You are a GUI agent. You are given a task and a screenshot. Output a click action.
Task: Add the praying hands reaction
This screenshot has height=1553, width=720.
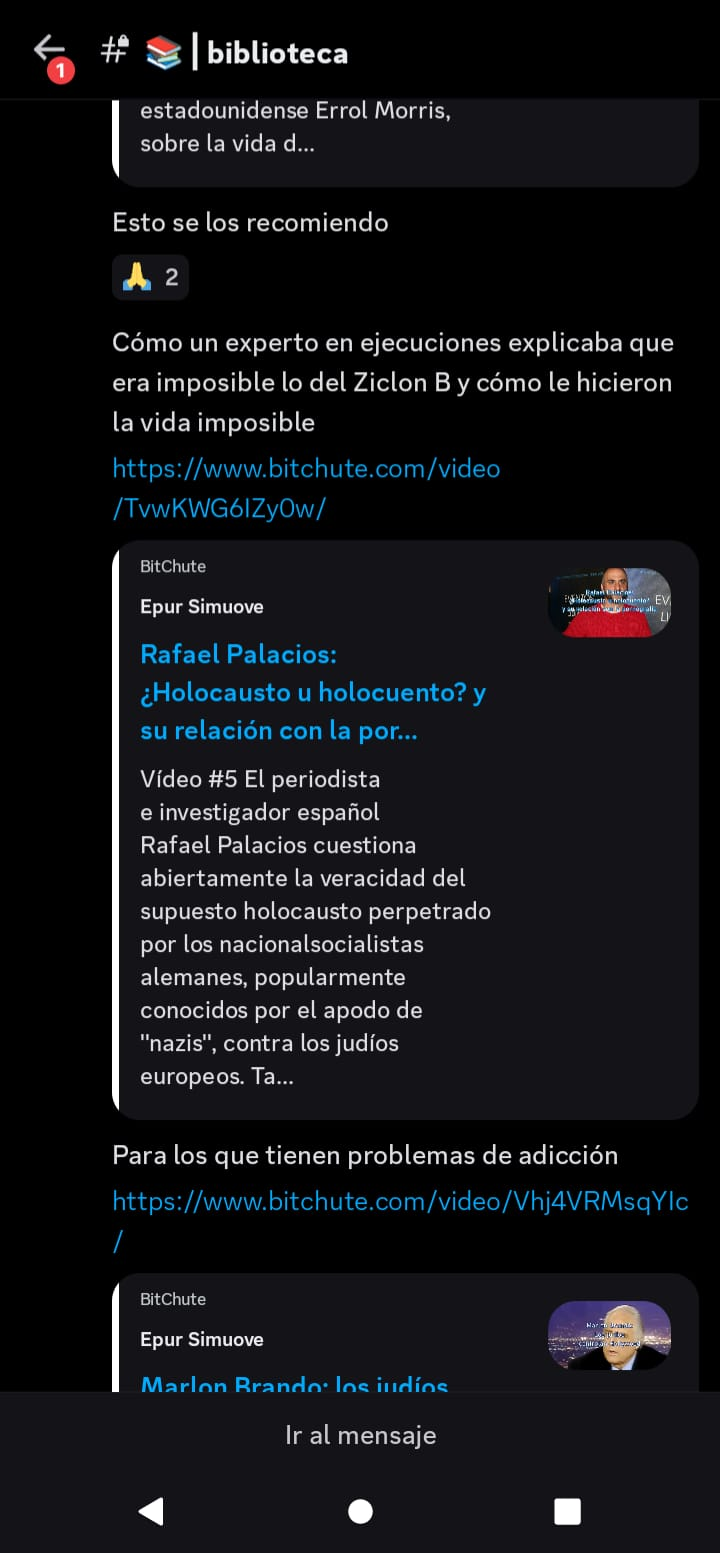(x=150, y=277)
